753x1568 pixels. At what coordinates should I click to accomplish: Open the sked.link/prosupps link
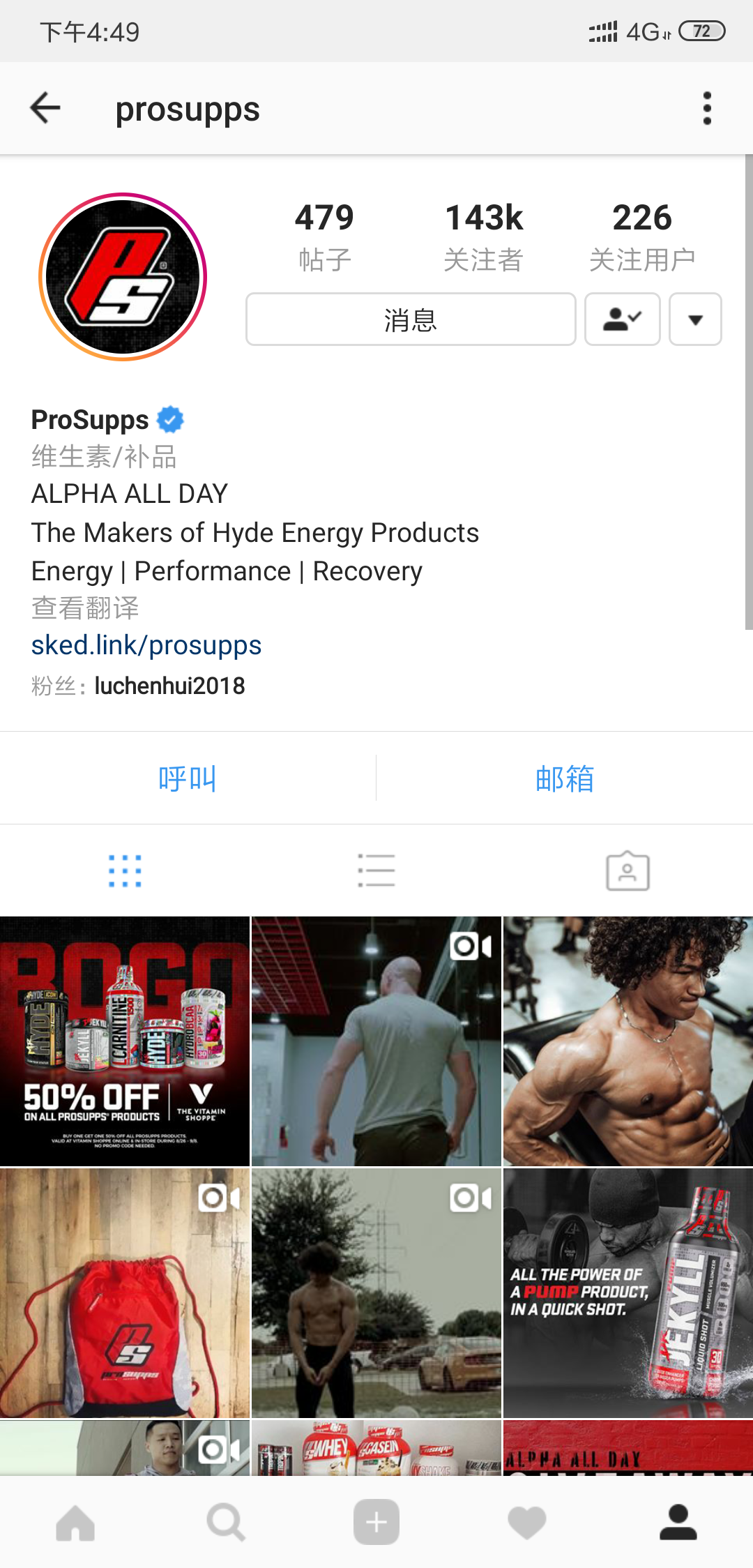[146, 645]
